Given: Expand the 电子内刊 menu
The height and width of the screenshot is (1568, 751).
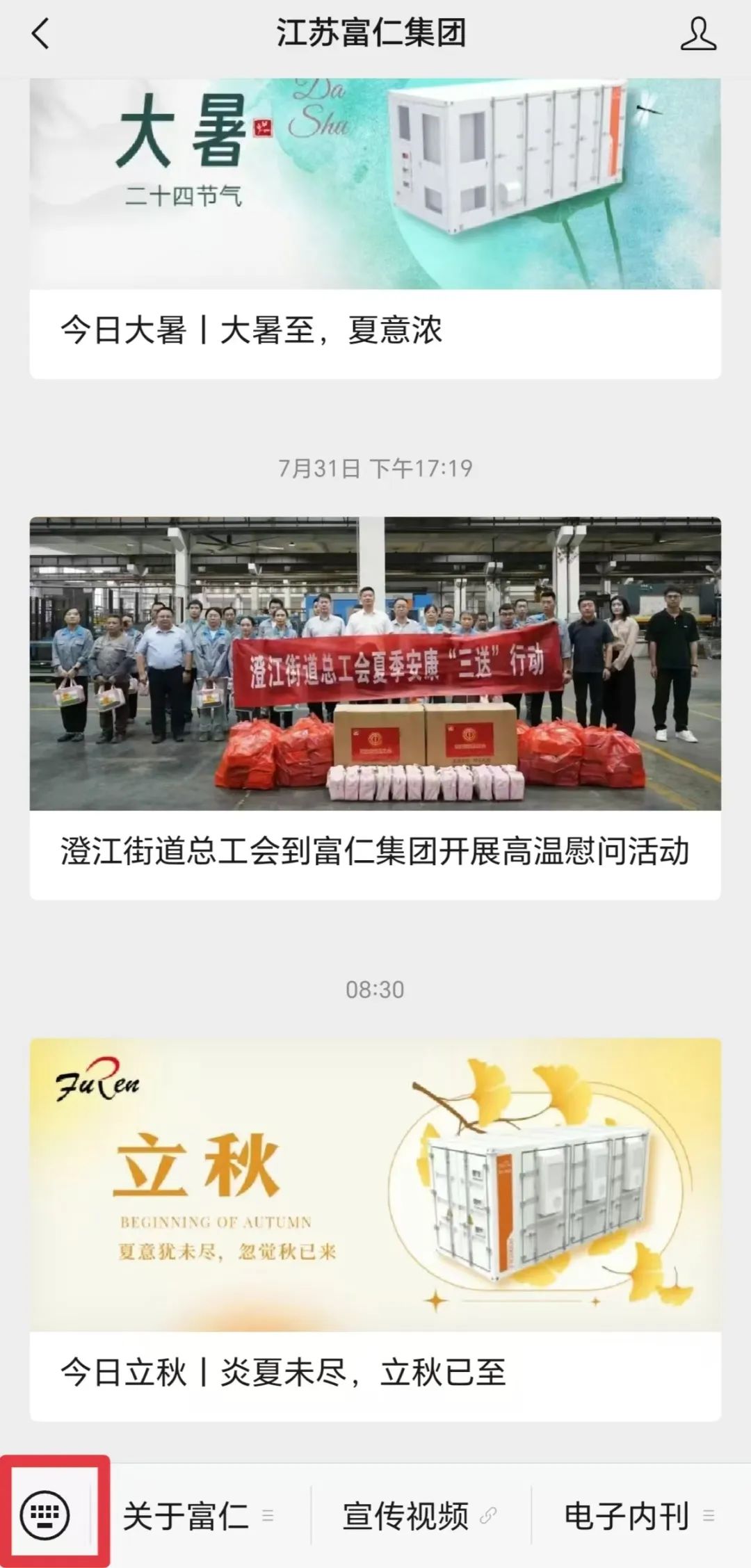Looking at the screenshot, I should point(639,1516).
